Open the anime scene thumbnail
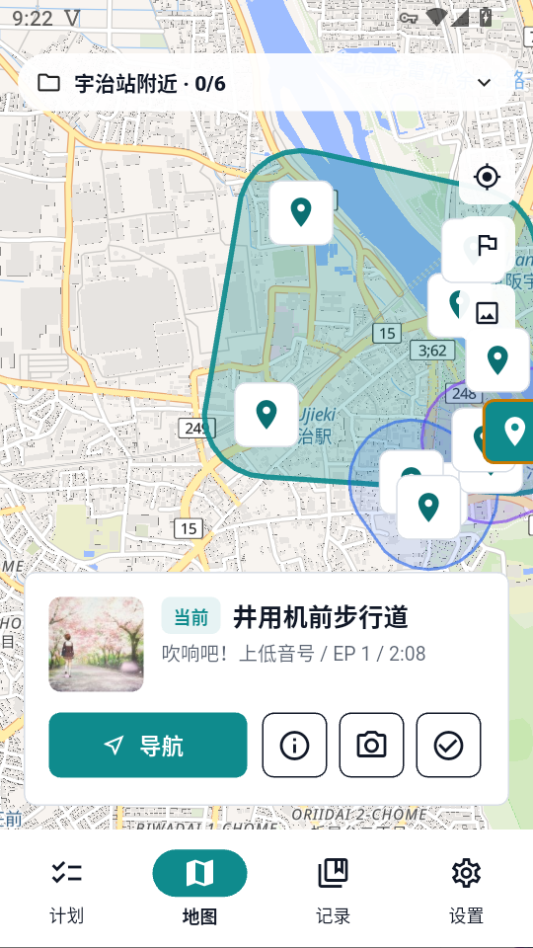 pos(96,644)
